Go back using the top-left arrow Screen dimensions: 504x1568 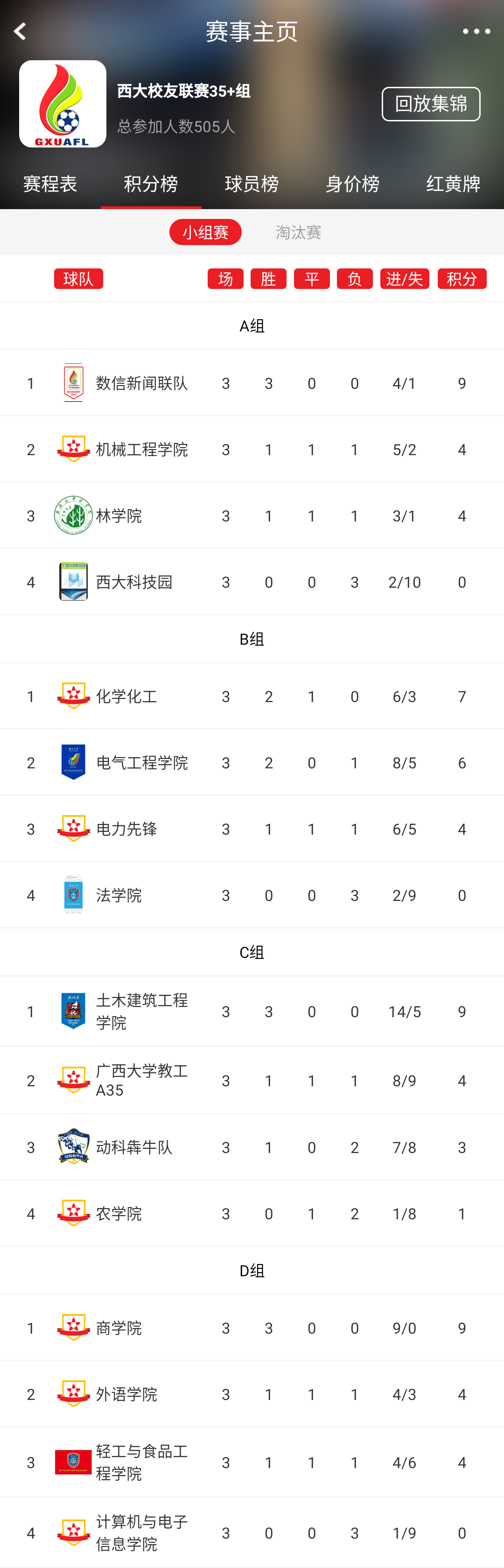point(20,31)
